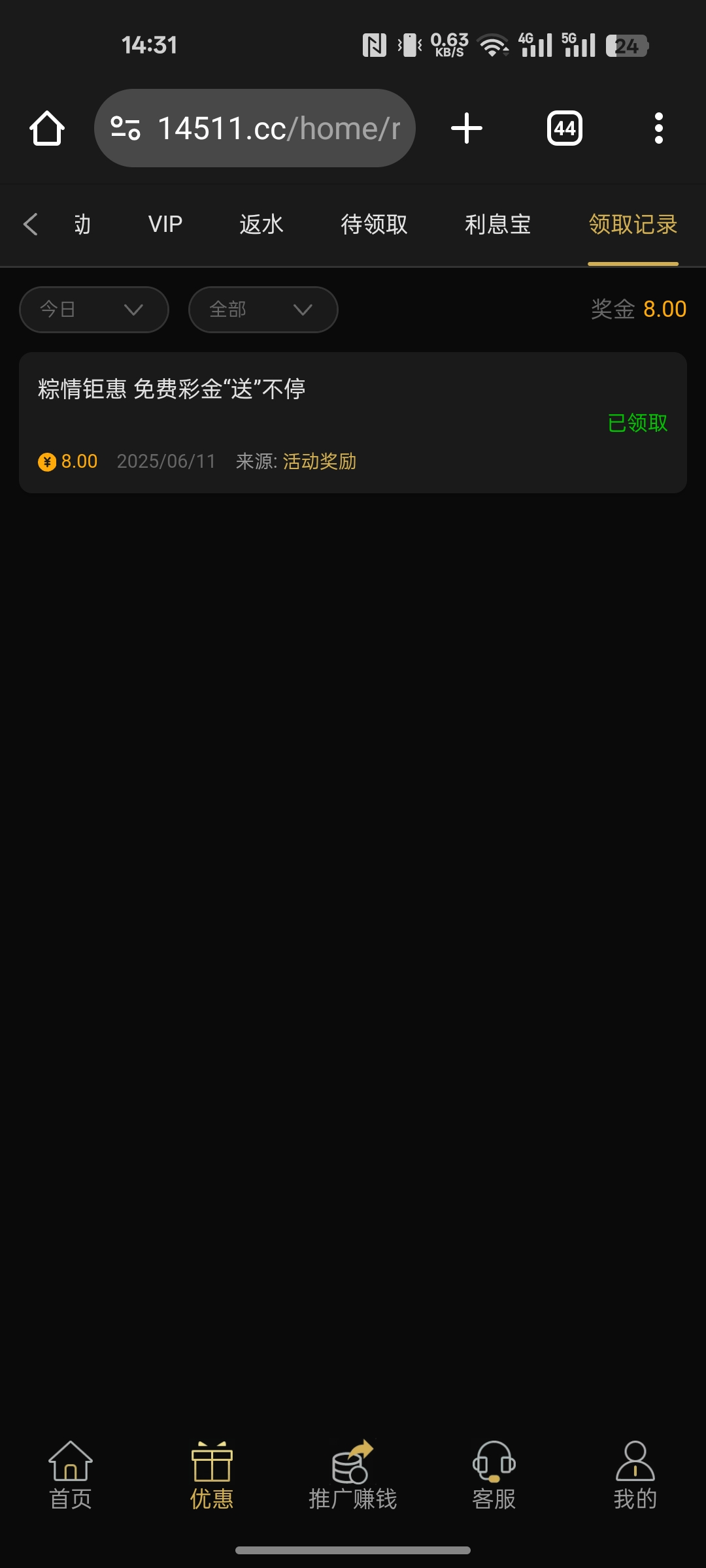Switch to the VIP tab

tap(165, 224)
